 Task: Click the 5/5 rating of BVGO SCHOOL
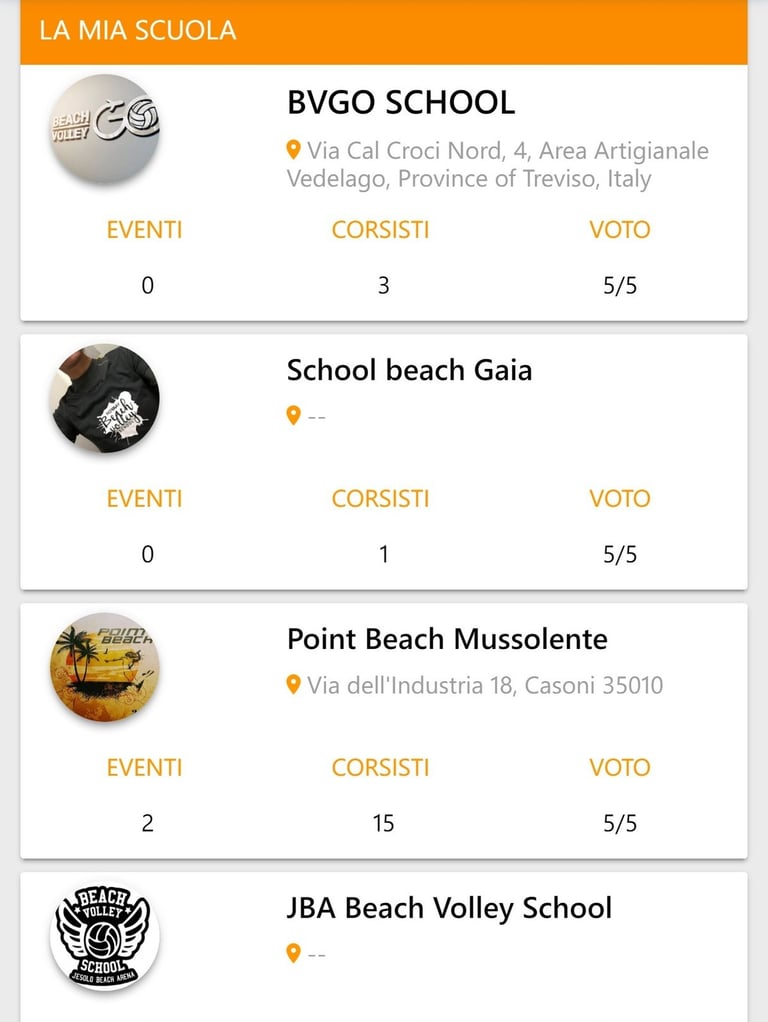621,284
